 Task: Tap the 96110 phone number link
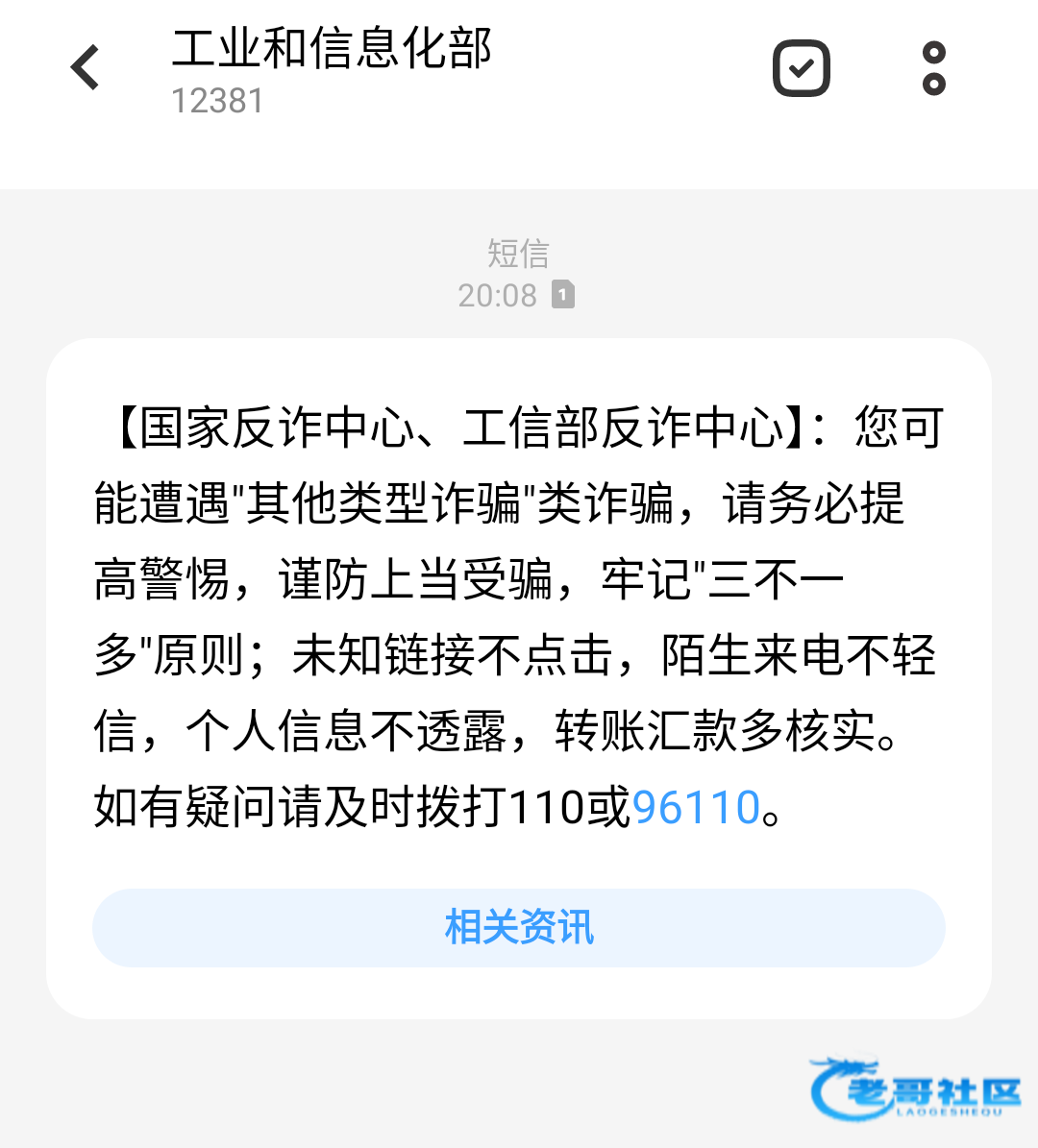coord(697,807)
